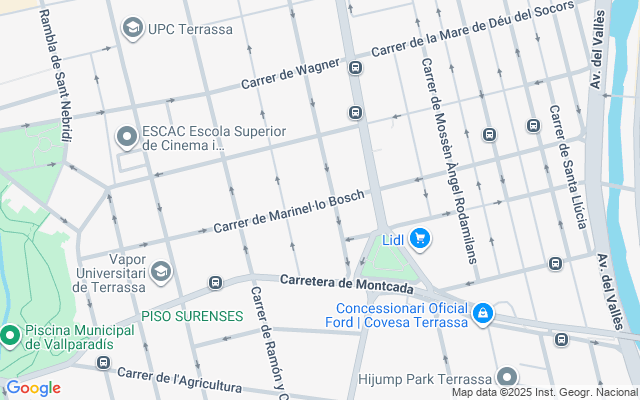Viewport: 640px width, 400px height.
Task: Tap the Vapor Universitari de Terrassa marker
Action: coord(161,272)
